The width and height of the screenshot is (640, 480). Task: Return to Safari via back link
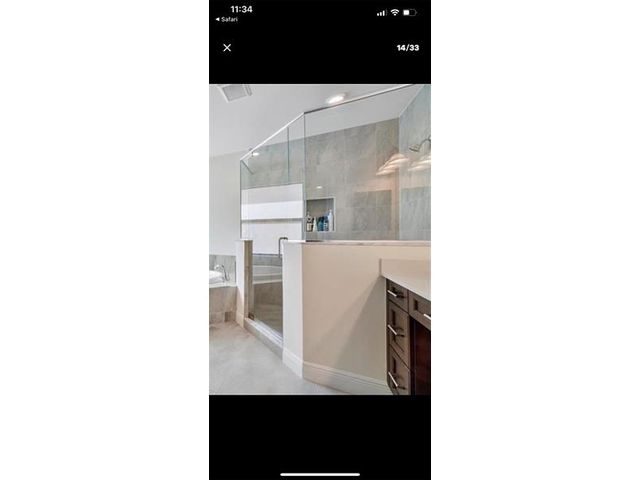pos(227,19)
